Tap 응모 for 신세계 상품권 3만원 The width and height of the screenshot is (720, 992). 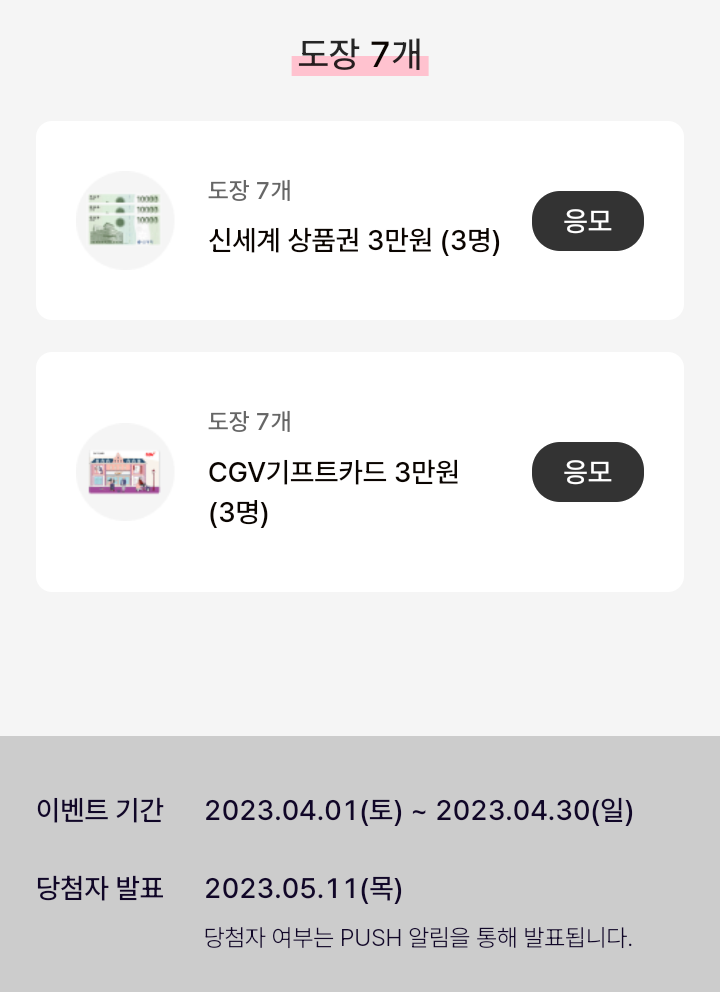click(587, 221)
